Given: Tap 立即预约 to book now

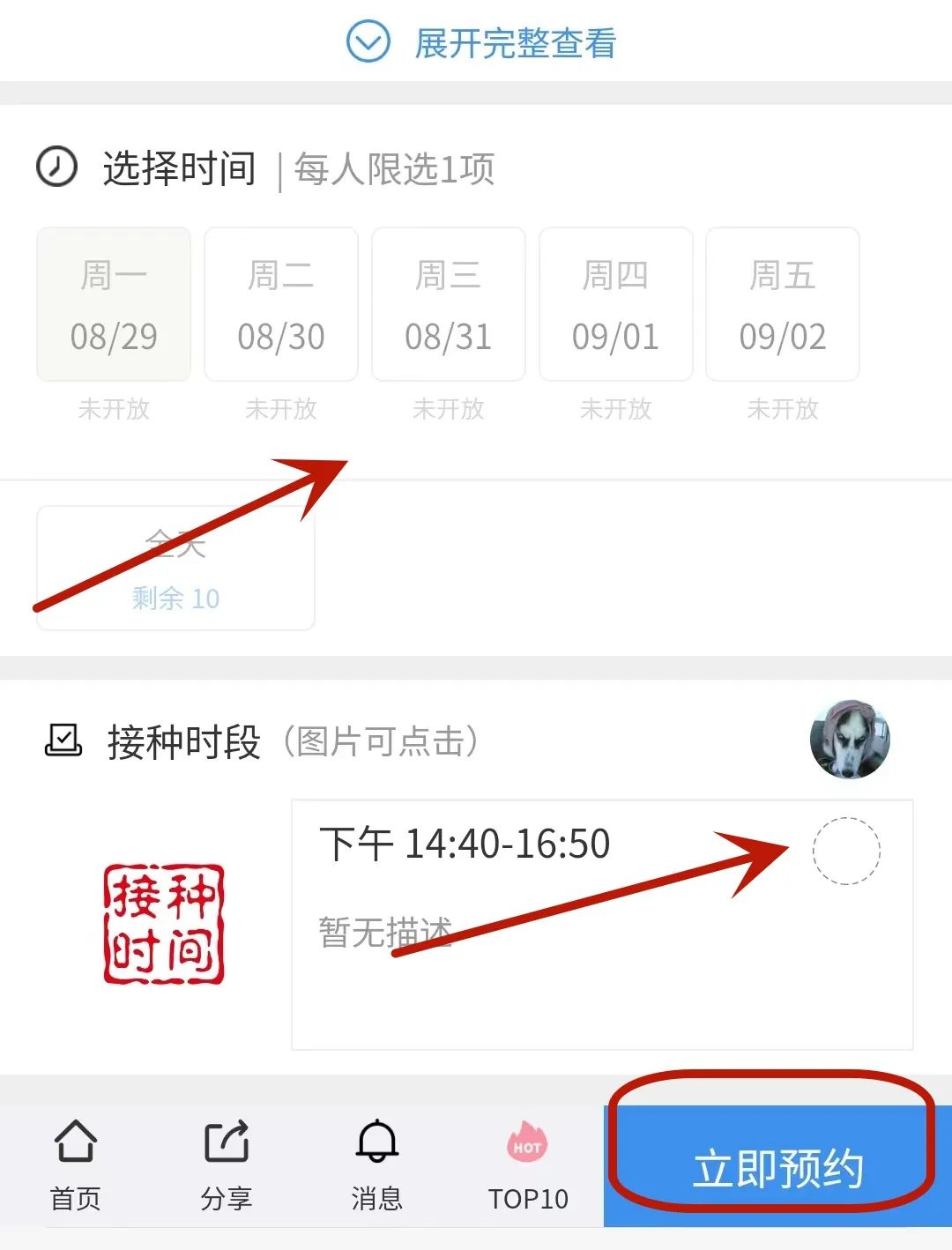Looking at the screenshot, I should pos(777,1167).
